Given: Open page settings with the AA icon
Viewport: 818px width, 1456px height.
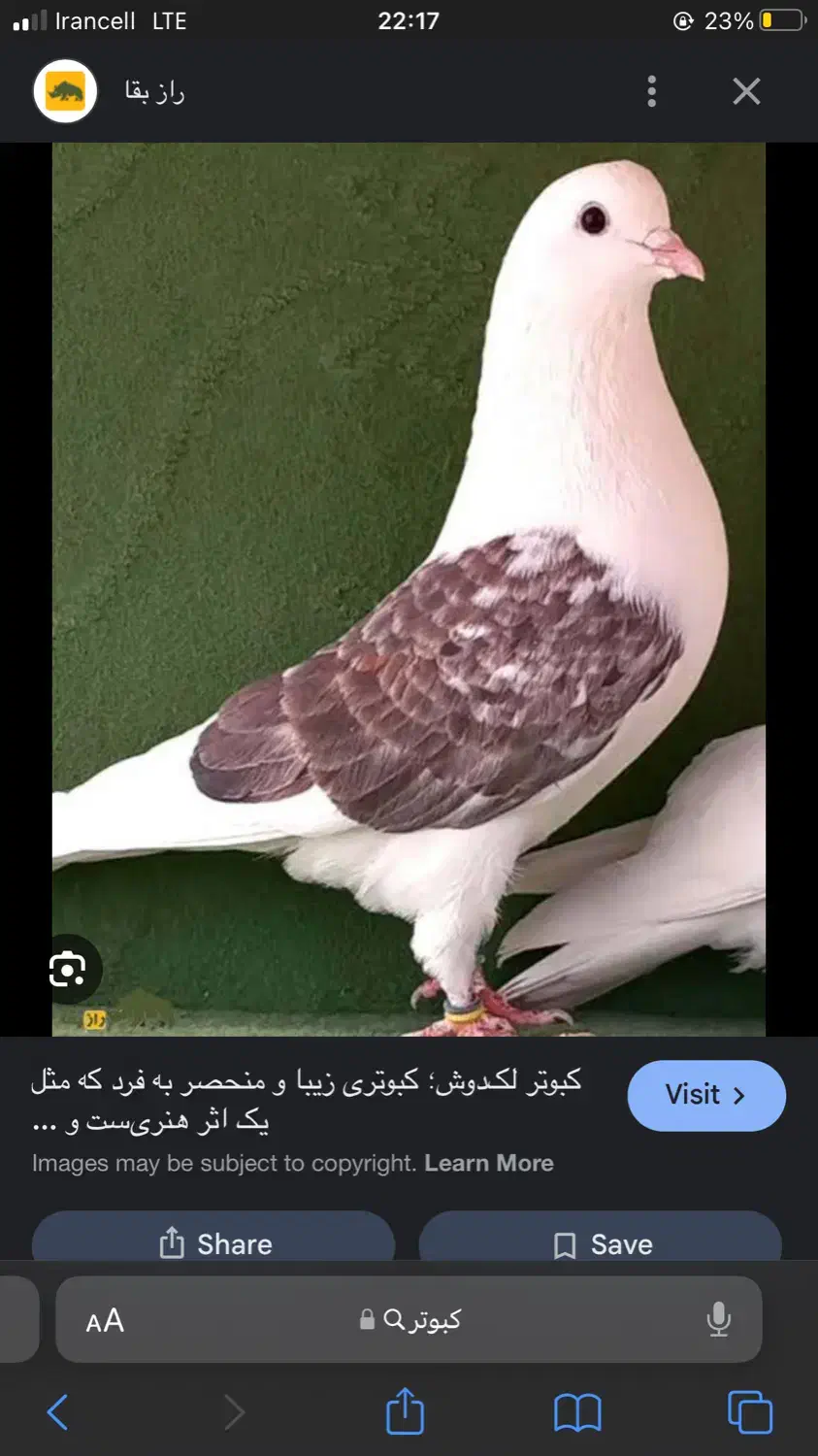Looking at the screenshot, I should pyautogui.click(x=107, y=1319).
